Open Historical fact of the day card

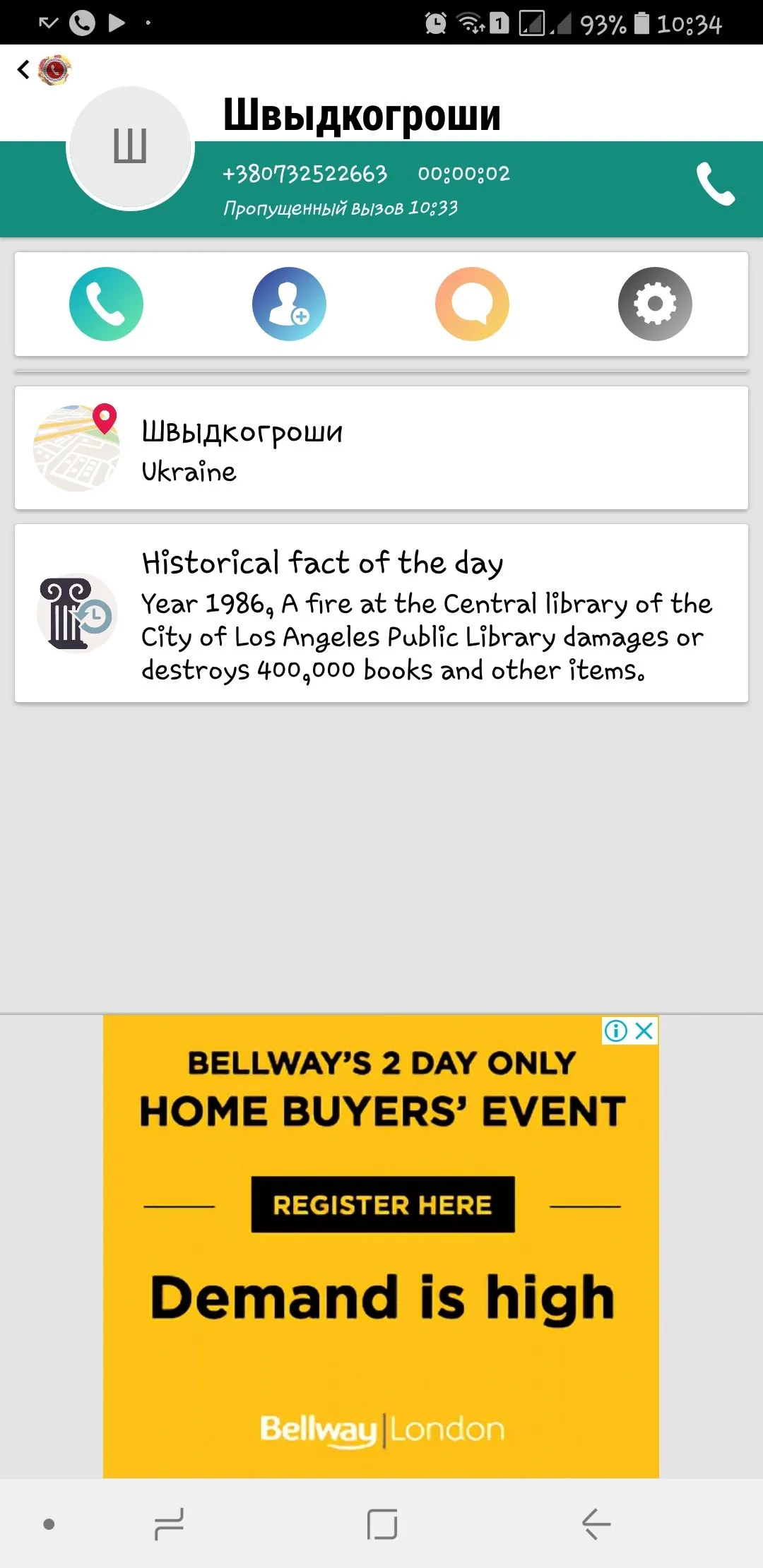point(381,613)
